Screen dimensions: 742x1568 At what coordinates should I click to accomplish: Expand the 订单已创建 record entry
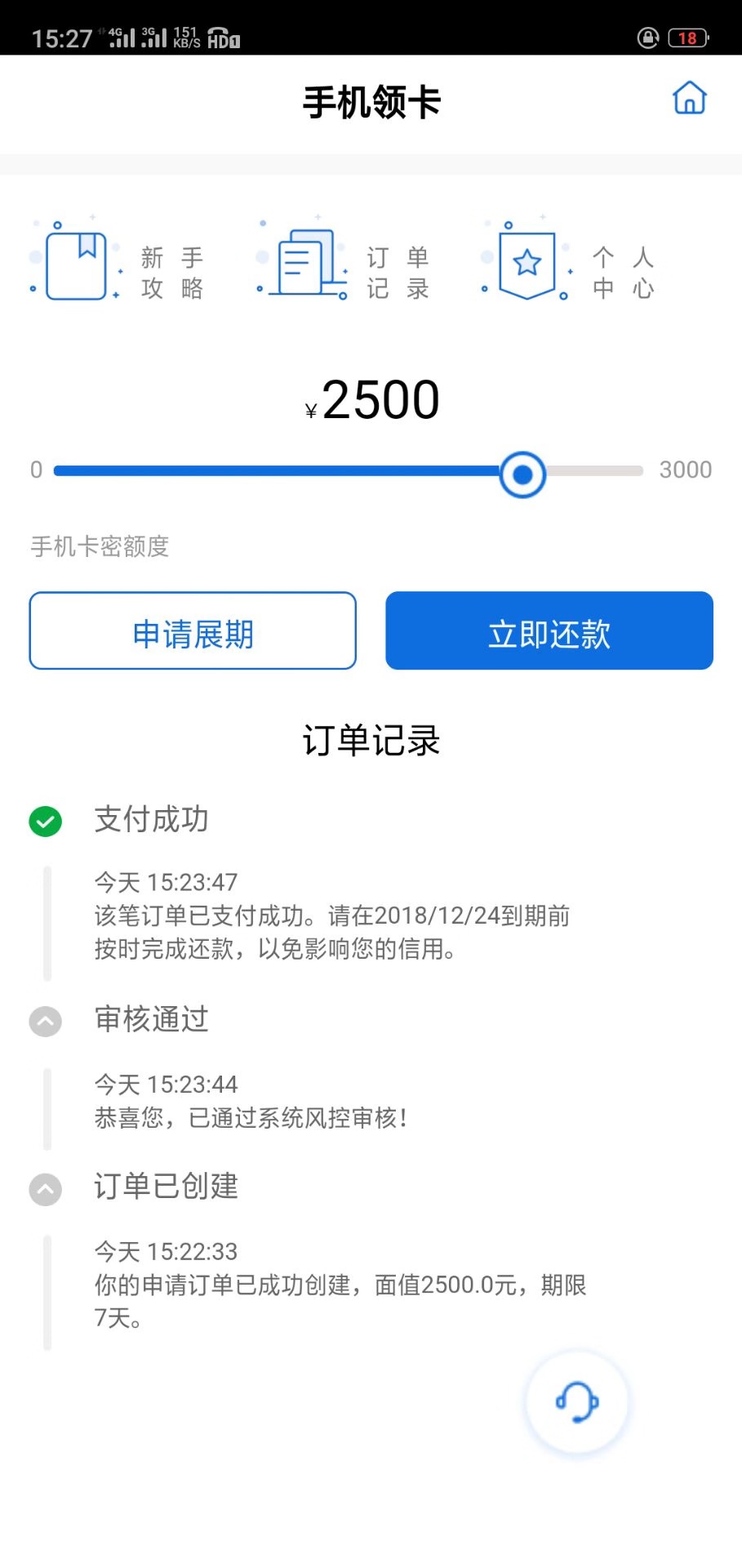coord(46,1189)
